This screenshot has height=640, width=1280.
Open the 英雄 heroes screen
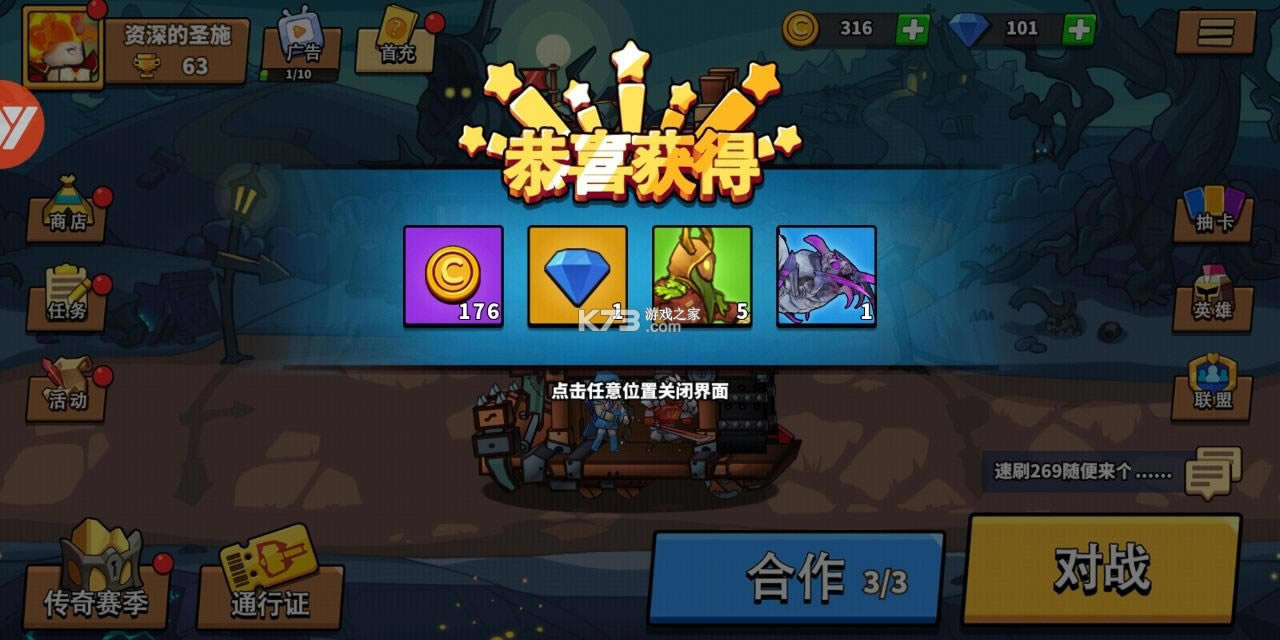pyautogui.click(x=1213, y=297)
